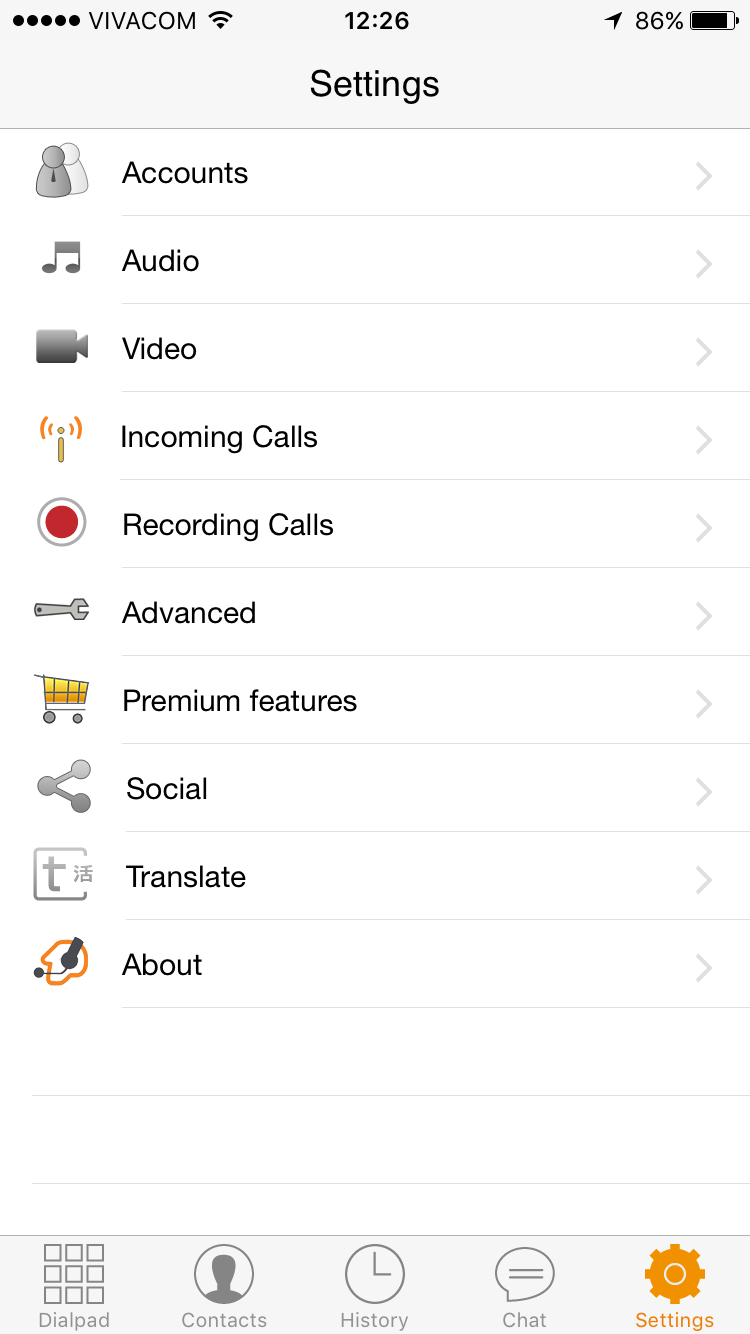750x1334 pixels.
Task: Open the Chat tab
Action: coord(524,1286)
